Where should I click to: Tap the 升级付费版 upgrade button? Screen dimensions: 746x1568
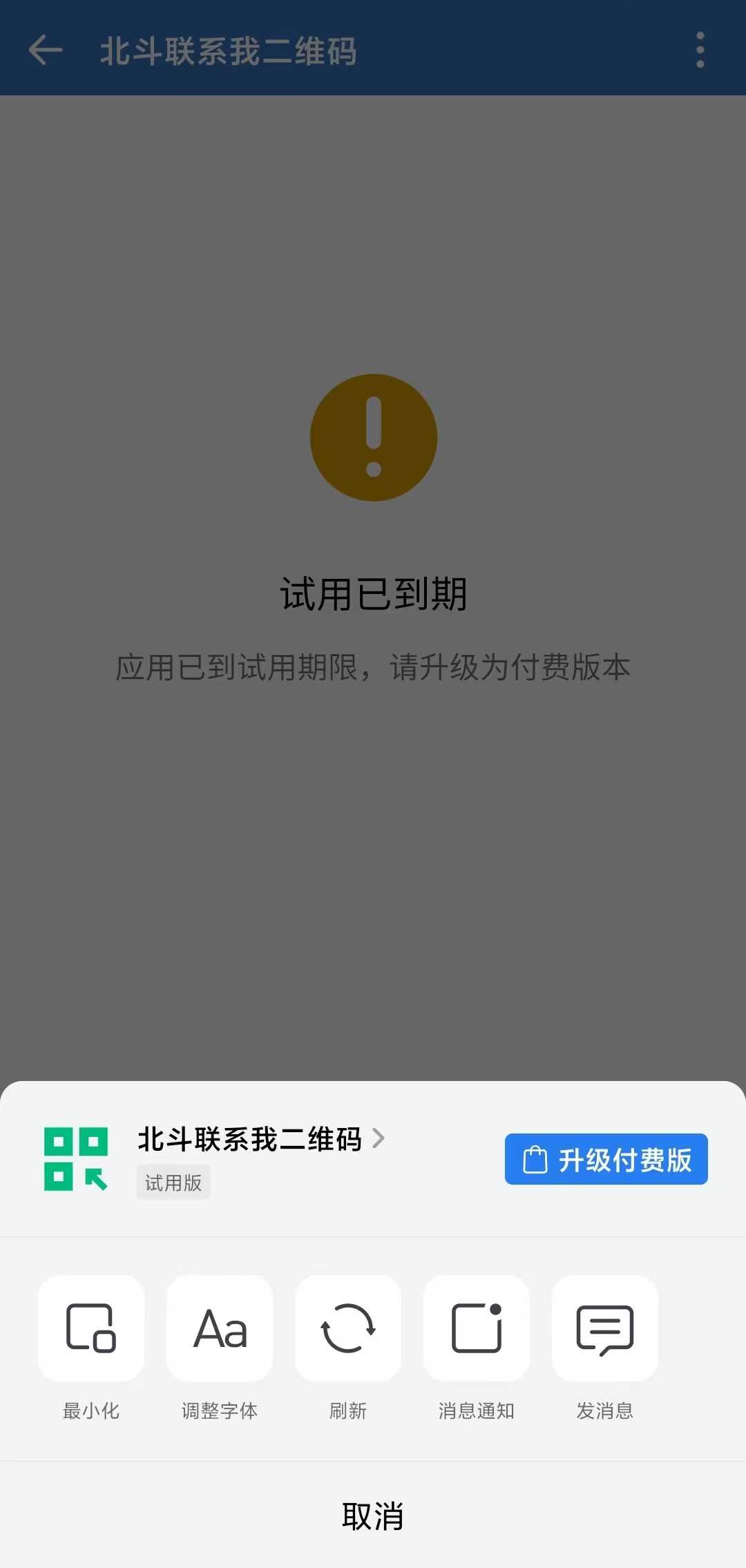tap(606, 1159)
